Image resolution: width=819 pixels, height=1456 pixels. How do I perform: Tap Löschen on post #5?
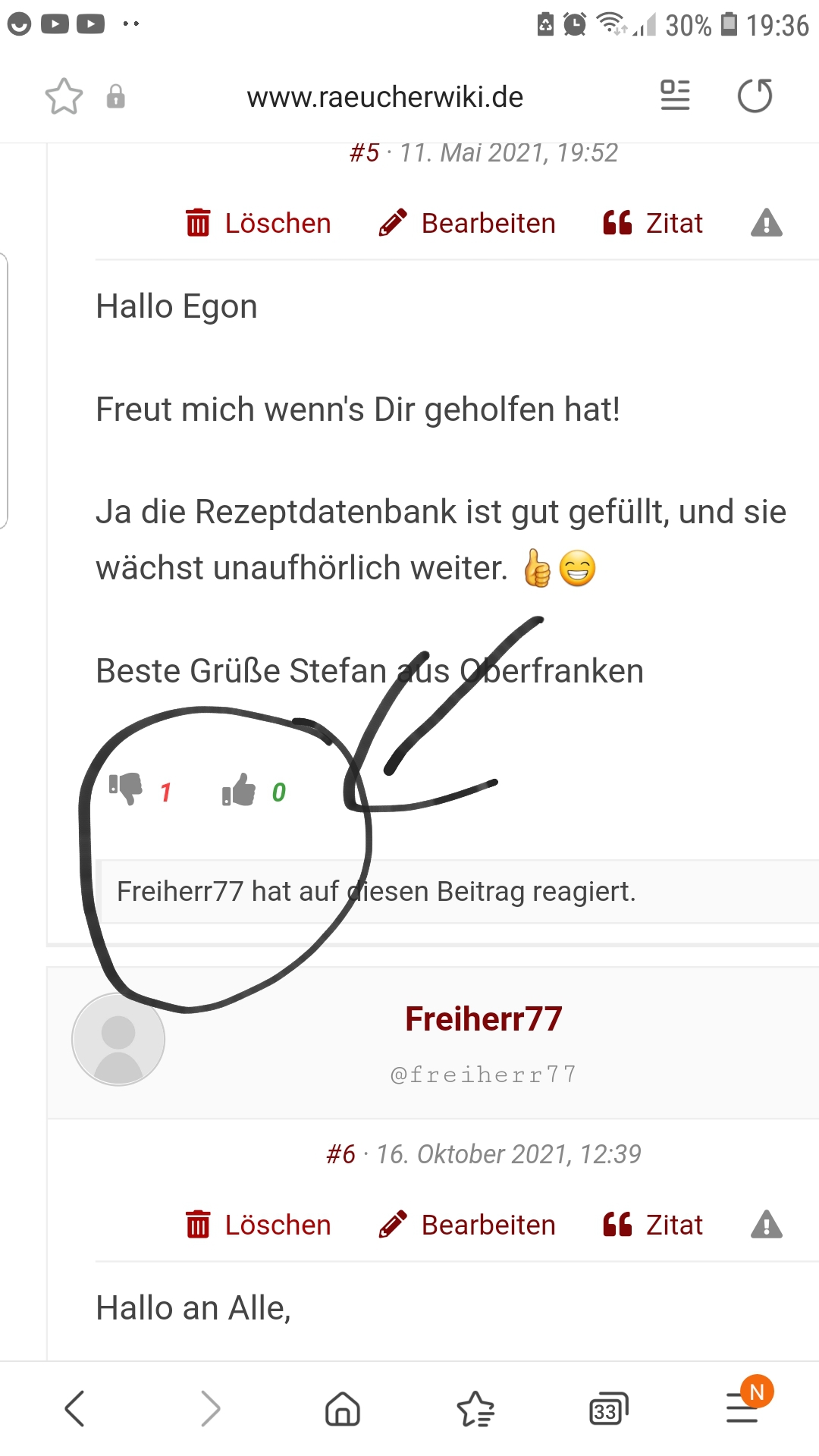pyautogui.click(x=258, y=223)
